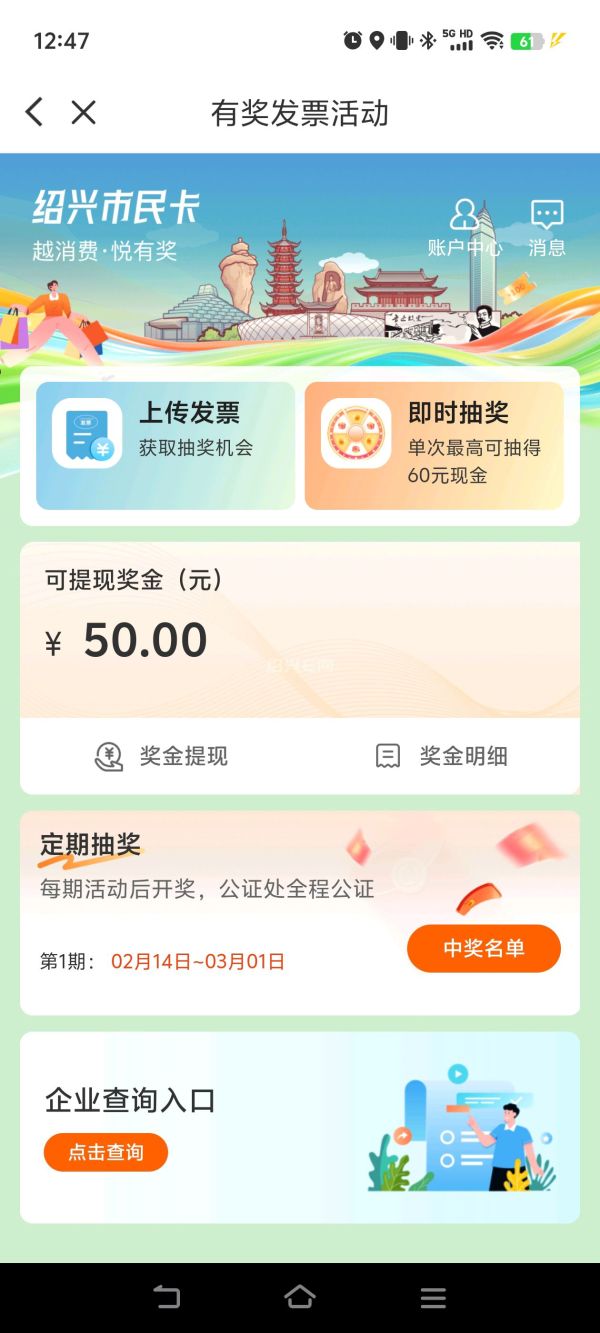Image resolution: width=600 pixels, height=1333 pixels.
Task: Open 消息 messages
Action: (x=546, y=228)
